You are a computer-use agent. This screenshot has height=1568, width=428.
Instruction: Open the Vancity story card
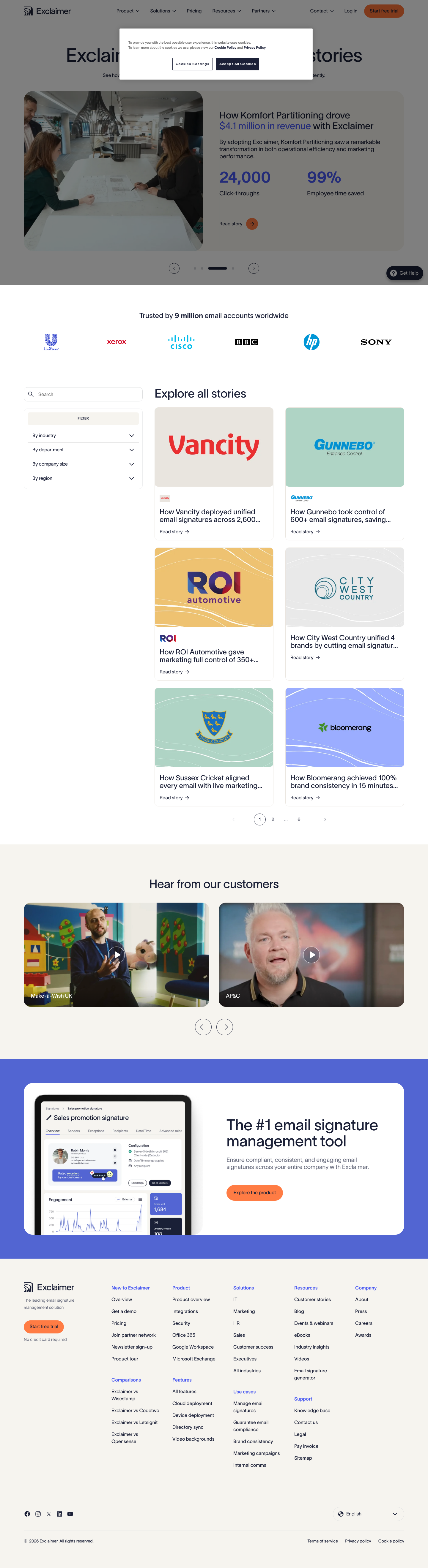point(213,473)
